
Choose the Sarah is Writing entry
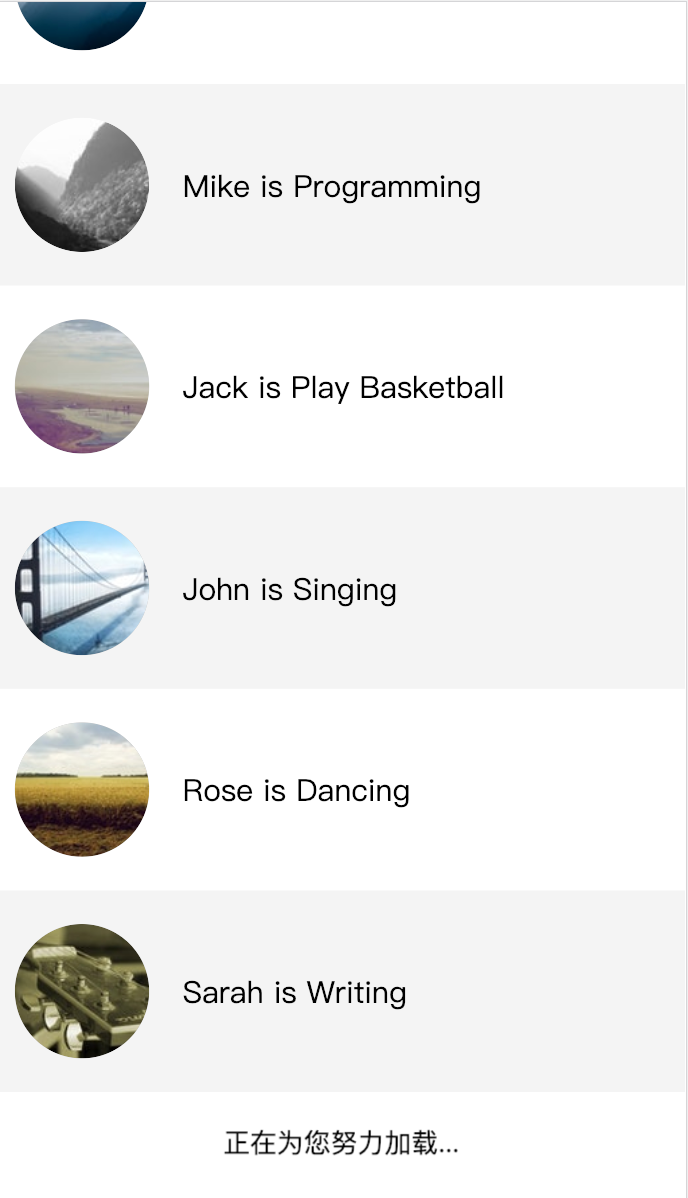point(294,993)
